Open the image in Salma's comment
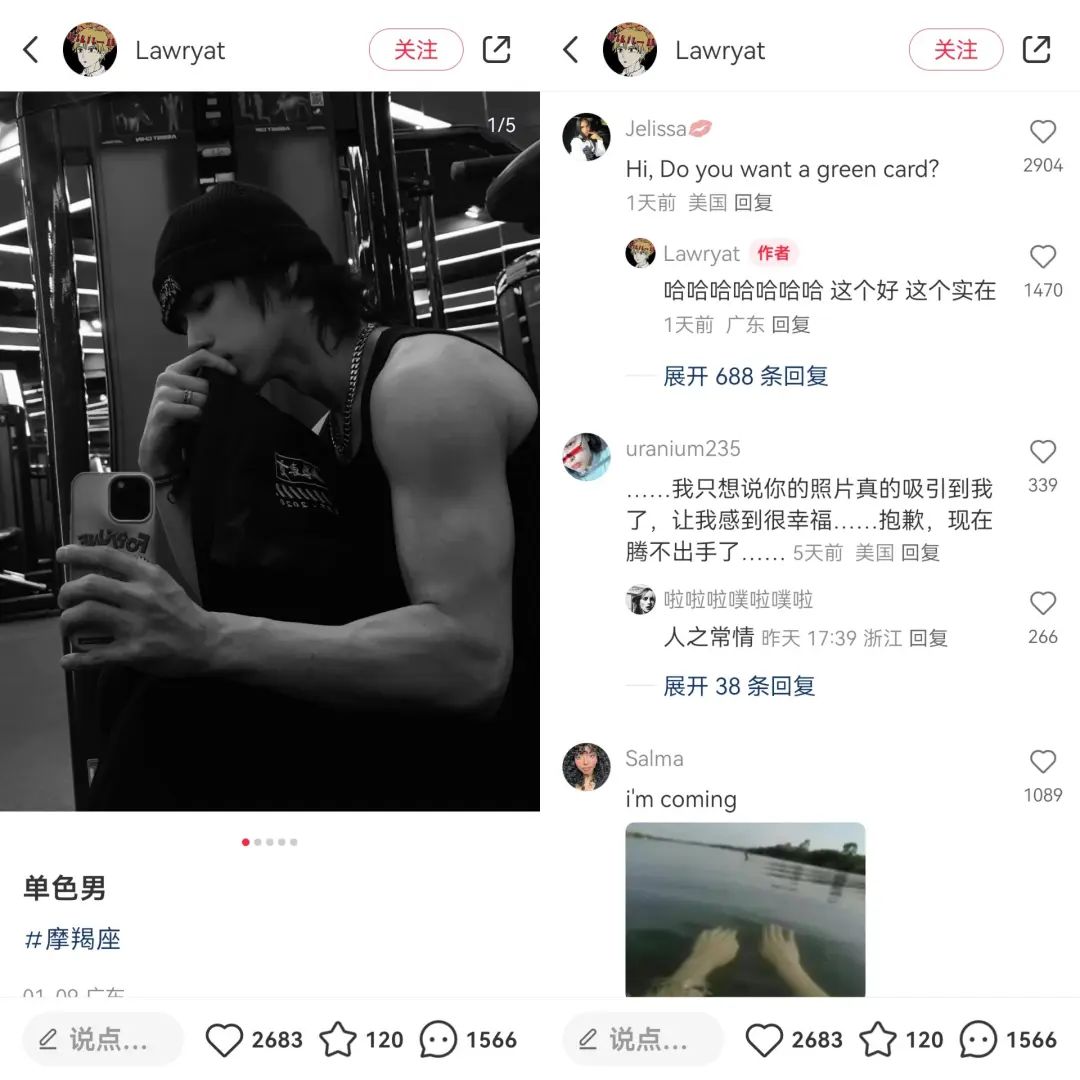The width and height of the screenshot is (1080, 1080). (x=745, y=908)
